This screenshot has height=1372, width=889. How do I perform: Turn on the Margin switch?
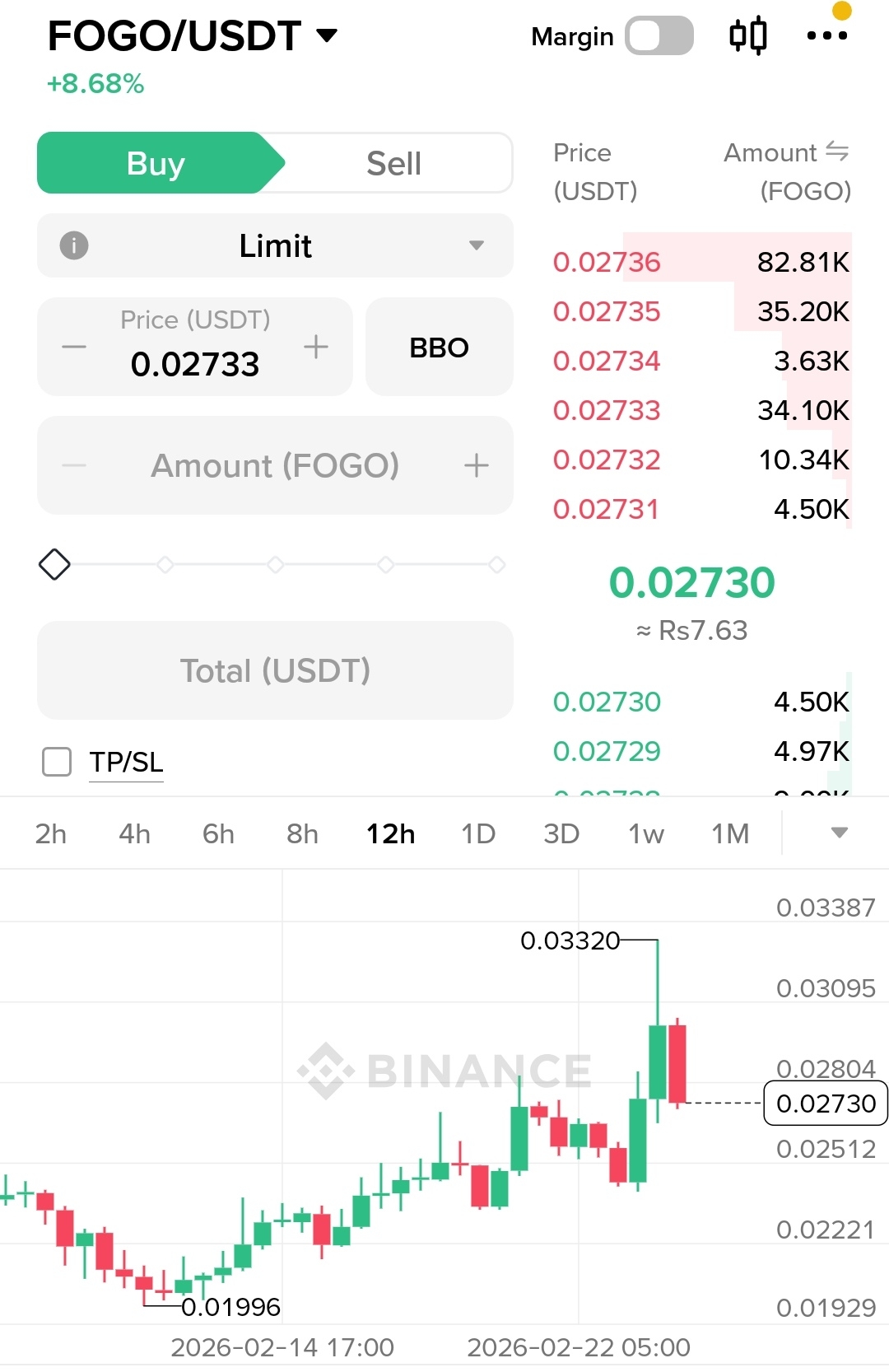click(x=659, y=36)
